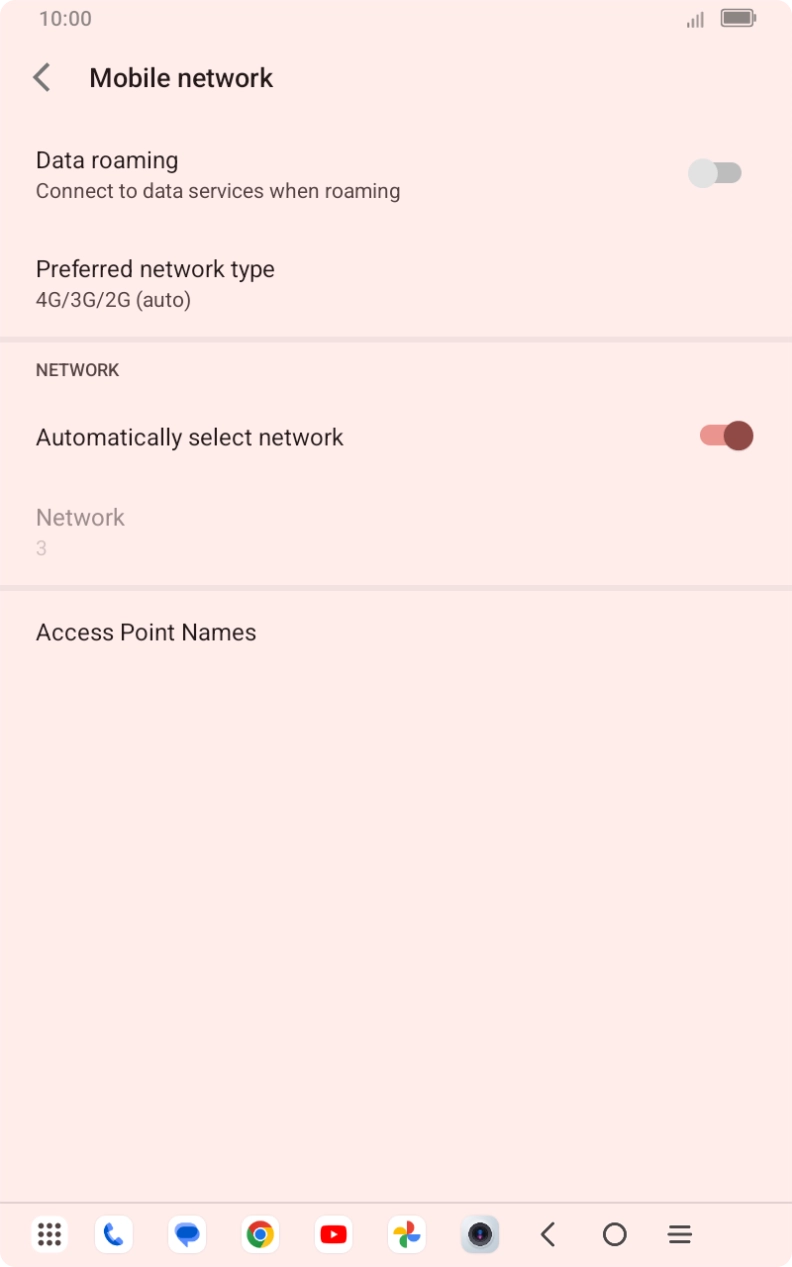Tap the Network entry showing 3
Viewport: 792px width, 1267px height.
tap(80, 531)
